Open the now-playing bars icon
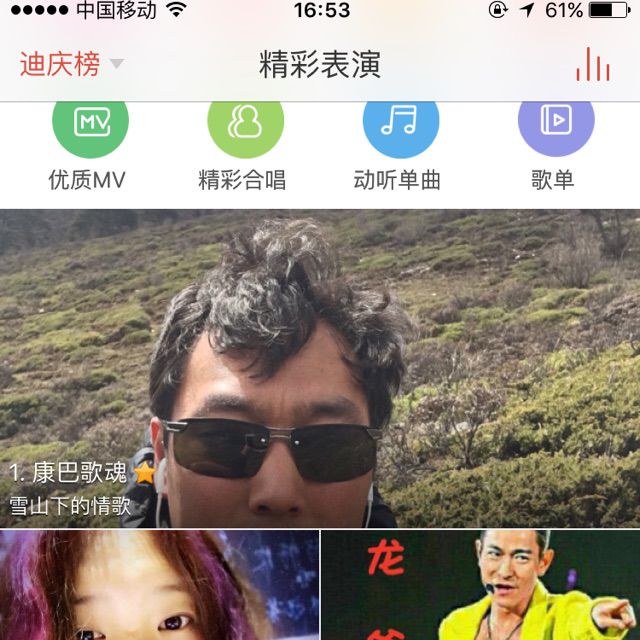 pos(592,66)
